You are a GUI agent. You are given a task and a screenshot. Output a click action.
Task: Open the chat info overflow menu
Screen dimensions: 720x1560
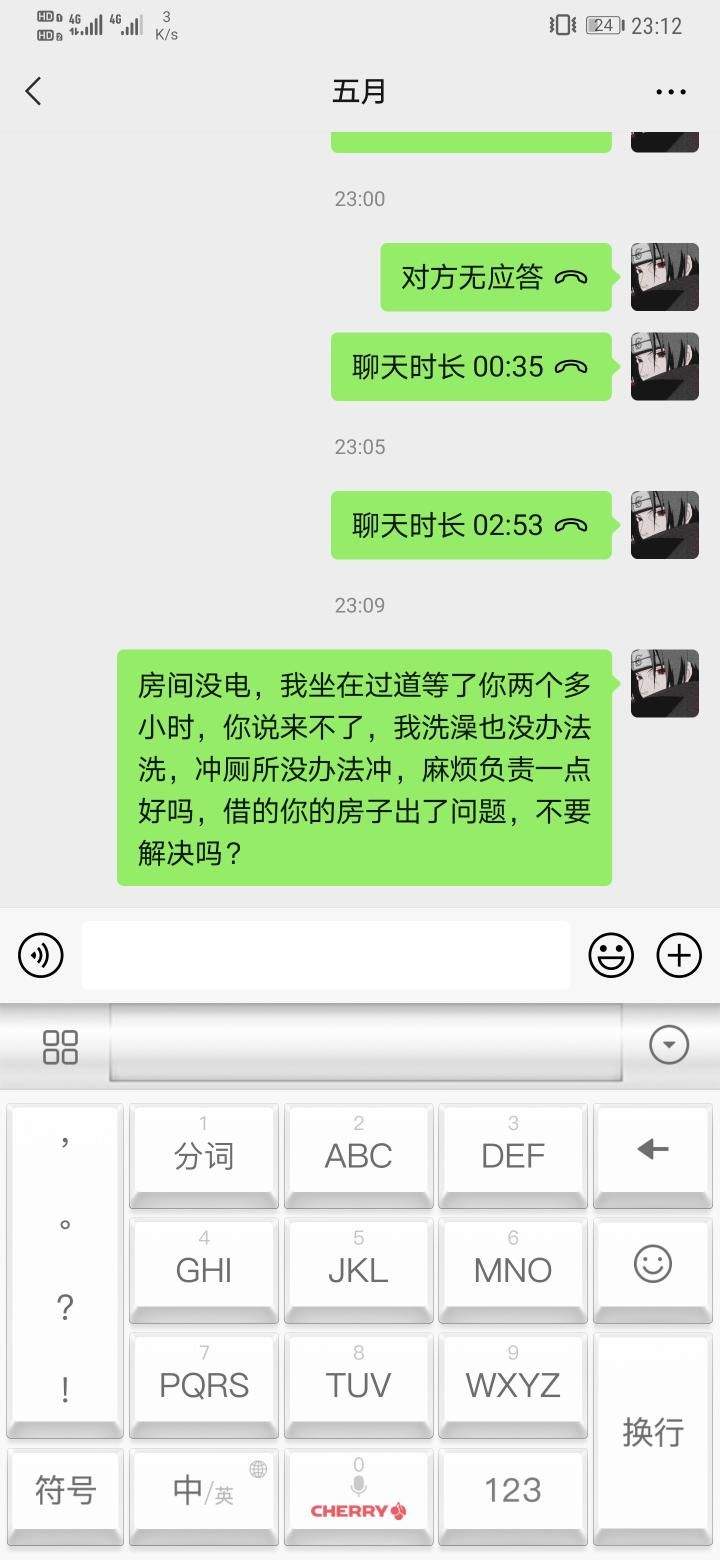(670, 92)
